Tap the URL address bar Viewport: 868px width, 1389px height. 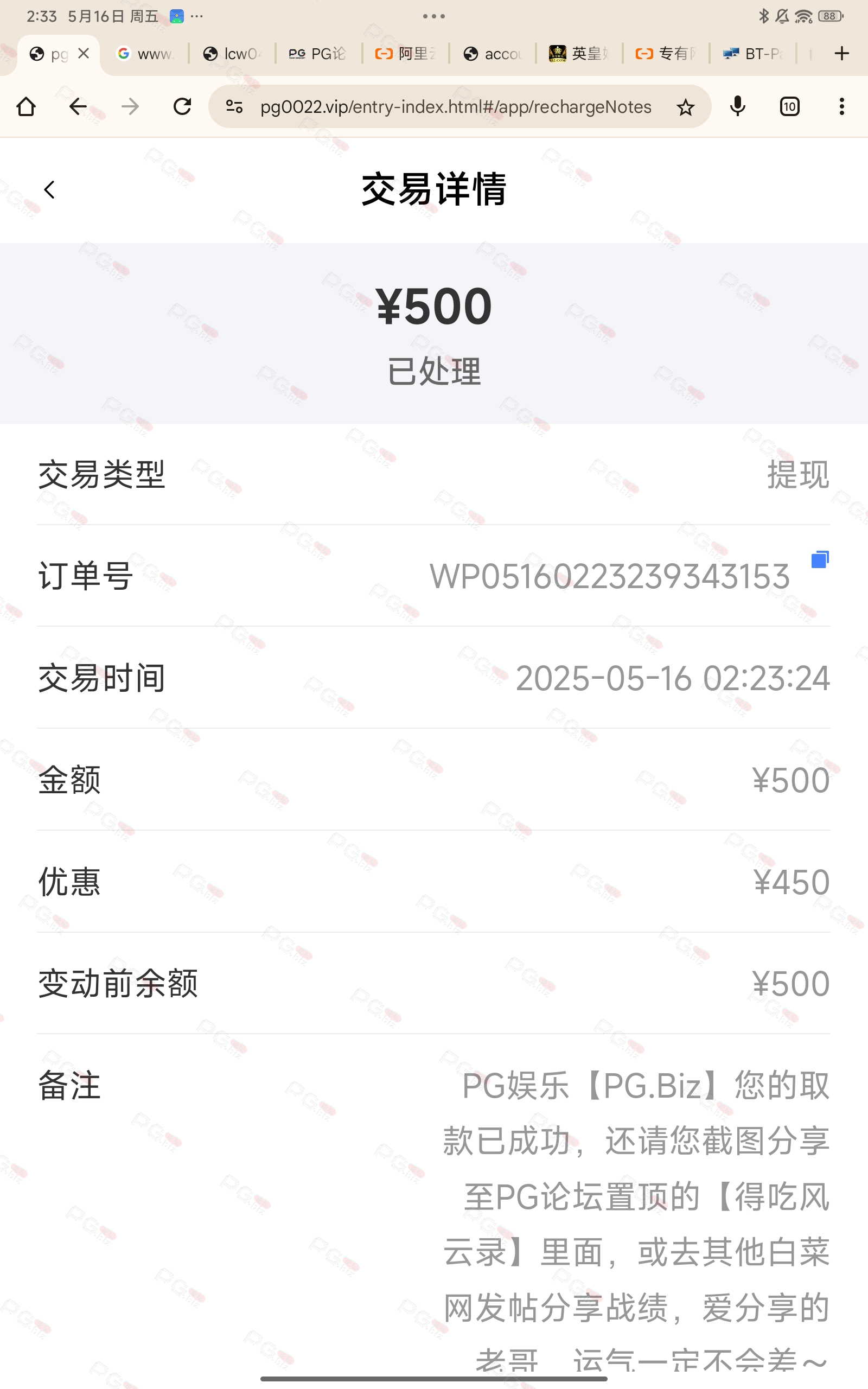[456, 107]
